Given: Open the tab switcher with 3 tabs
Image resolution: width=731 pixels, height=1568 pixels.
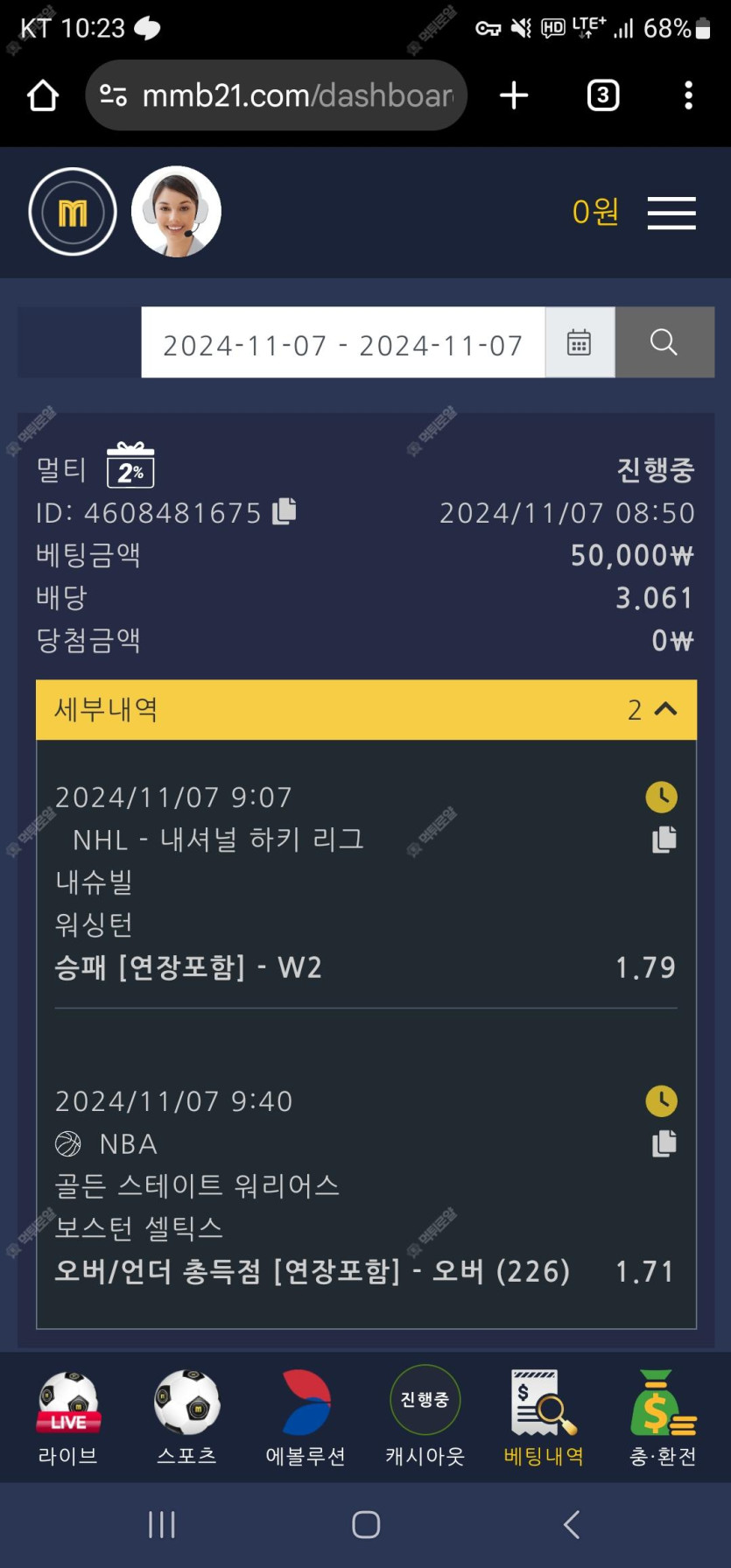Looking at the screenshot, I should pos(602,95).
